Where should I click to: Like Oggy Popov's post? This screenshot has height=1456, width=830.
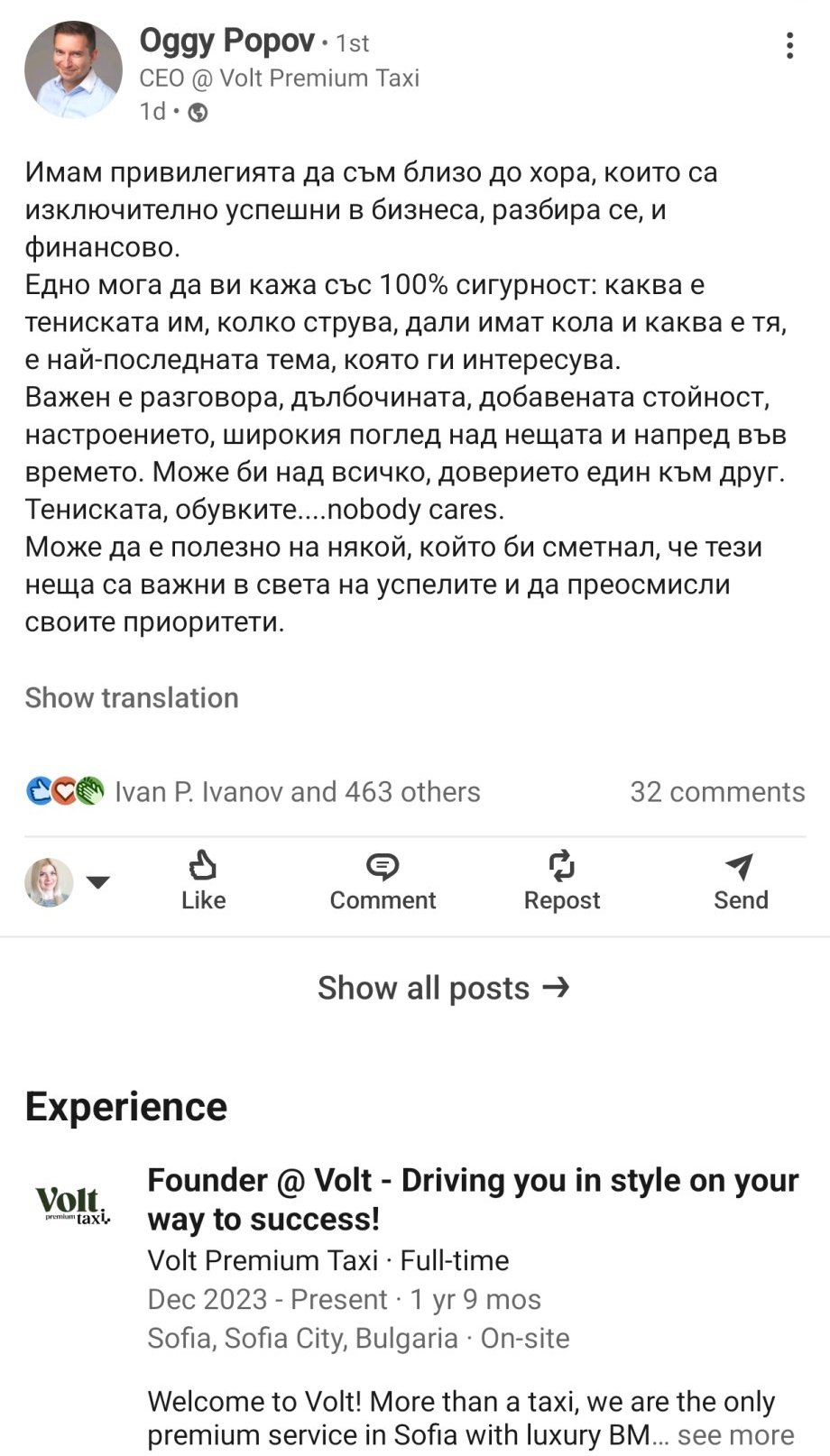pyautogui.click(x=203, y=880)
